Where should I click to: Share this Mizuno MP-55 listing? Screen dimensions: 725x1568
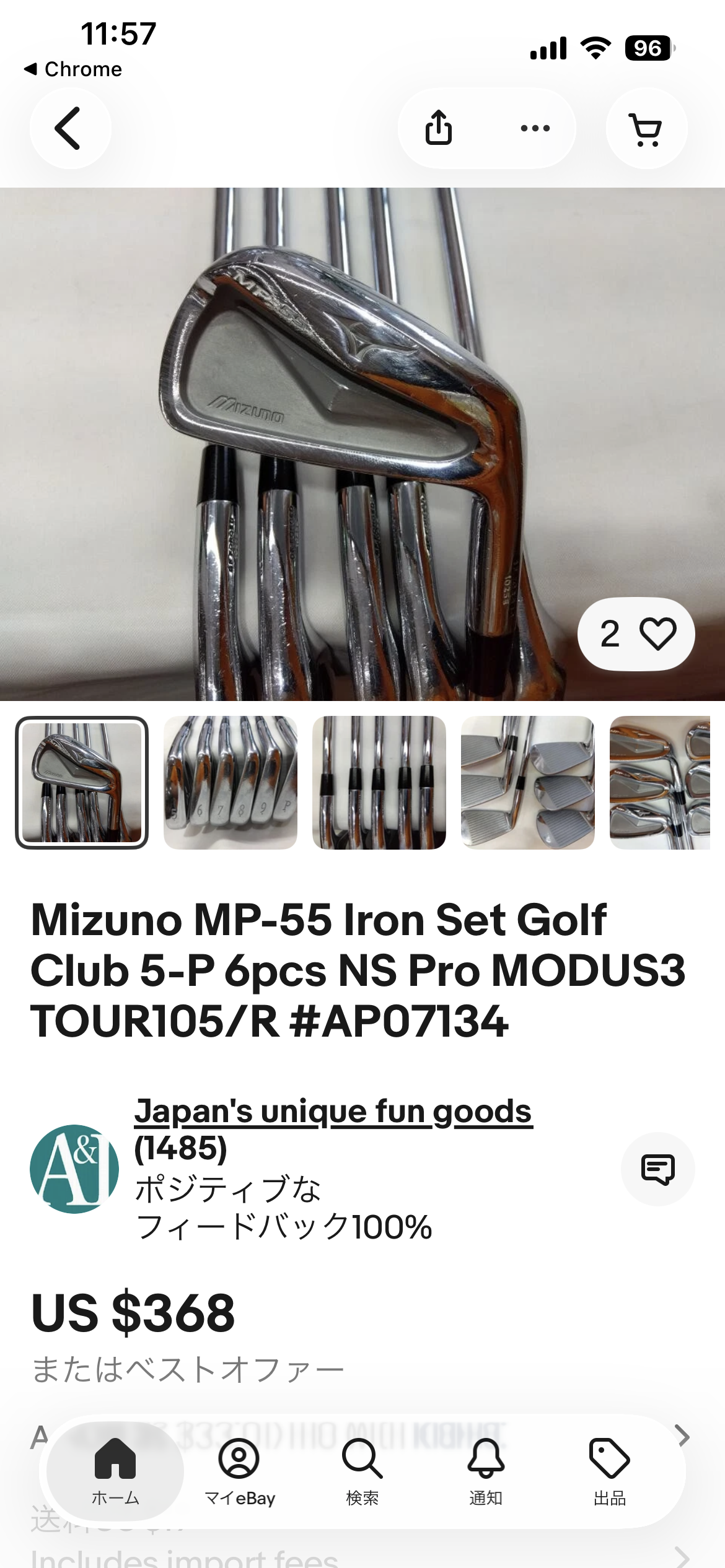point(439,128)
